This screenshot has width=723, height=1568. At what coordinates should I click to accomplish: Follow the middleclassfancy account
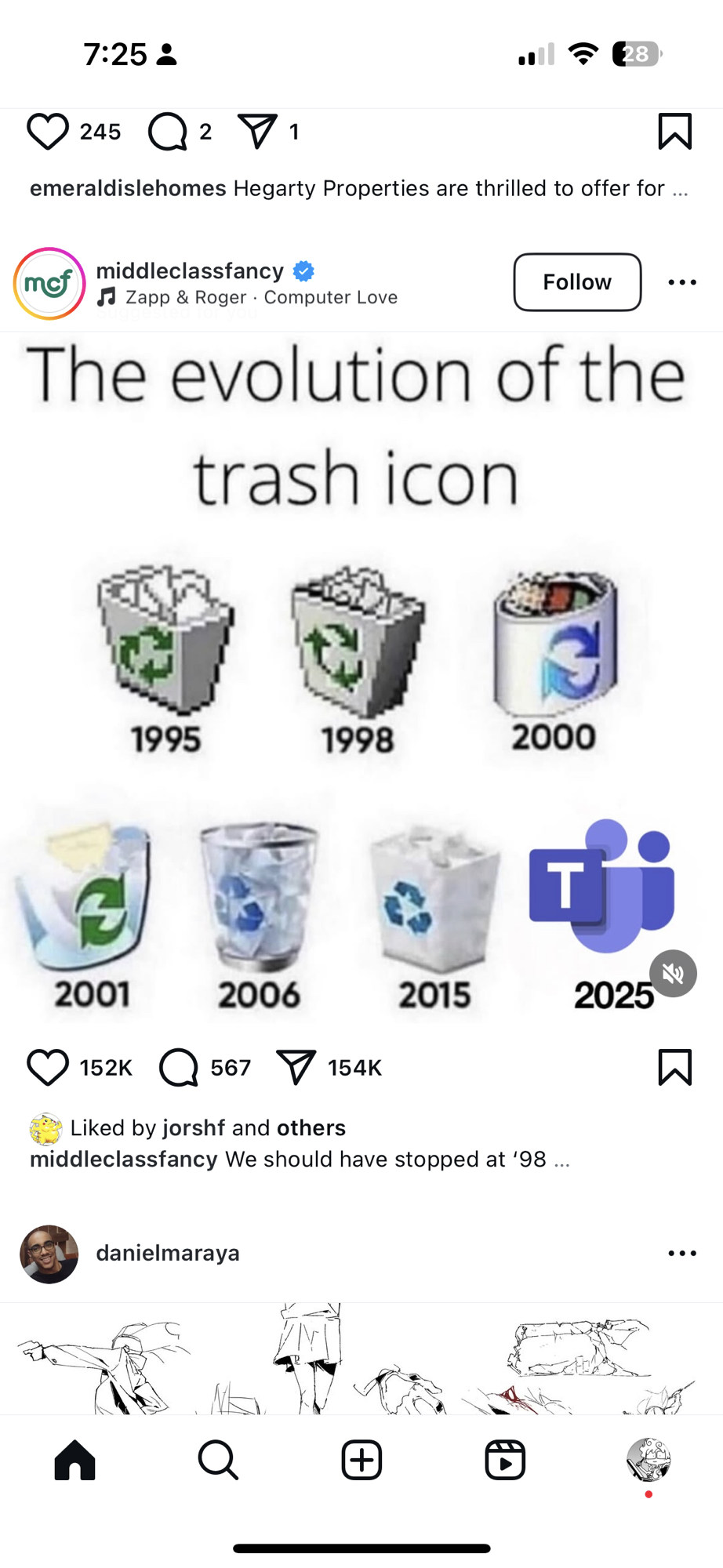pyautogui.click(x=576, y=282)
